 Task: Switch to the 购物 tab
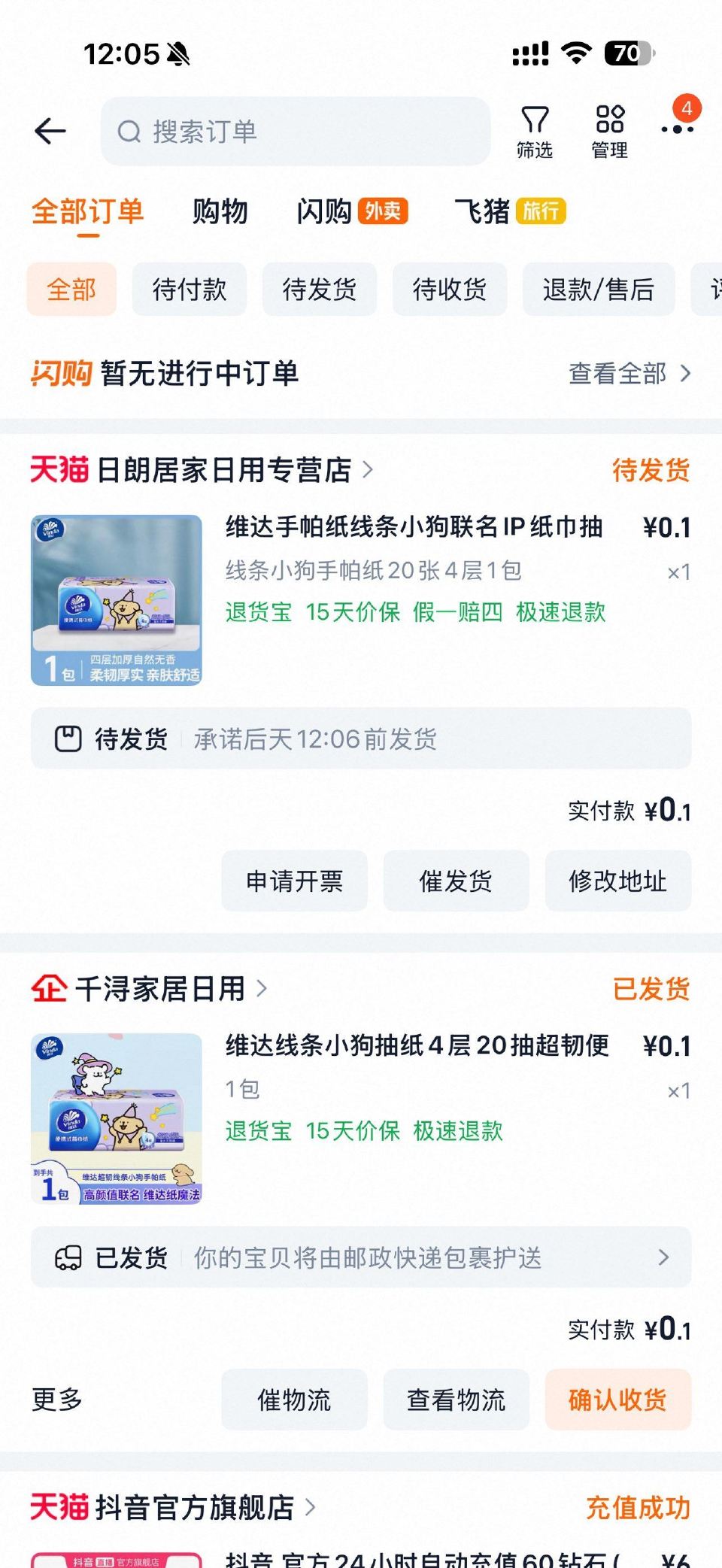click(221, 213)
